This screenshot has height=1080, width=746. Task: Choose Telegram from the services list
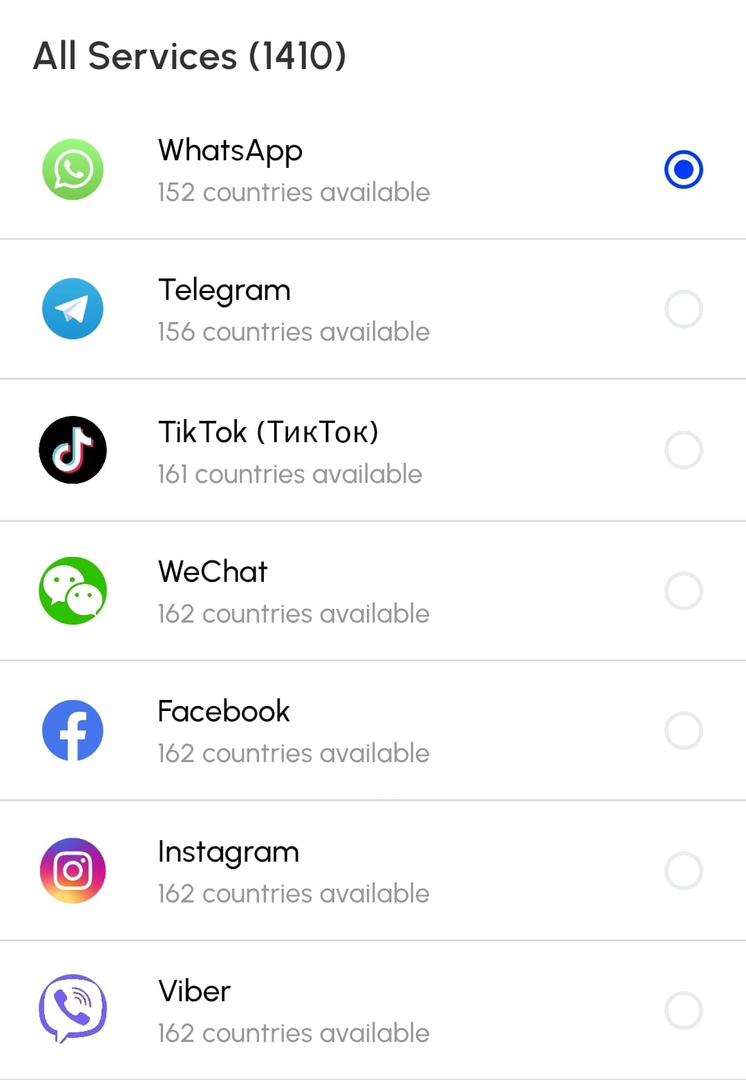coord(683,310)
